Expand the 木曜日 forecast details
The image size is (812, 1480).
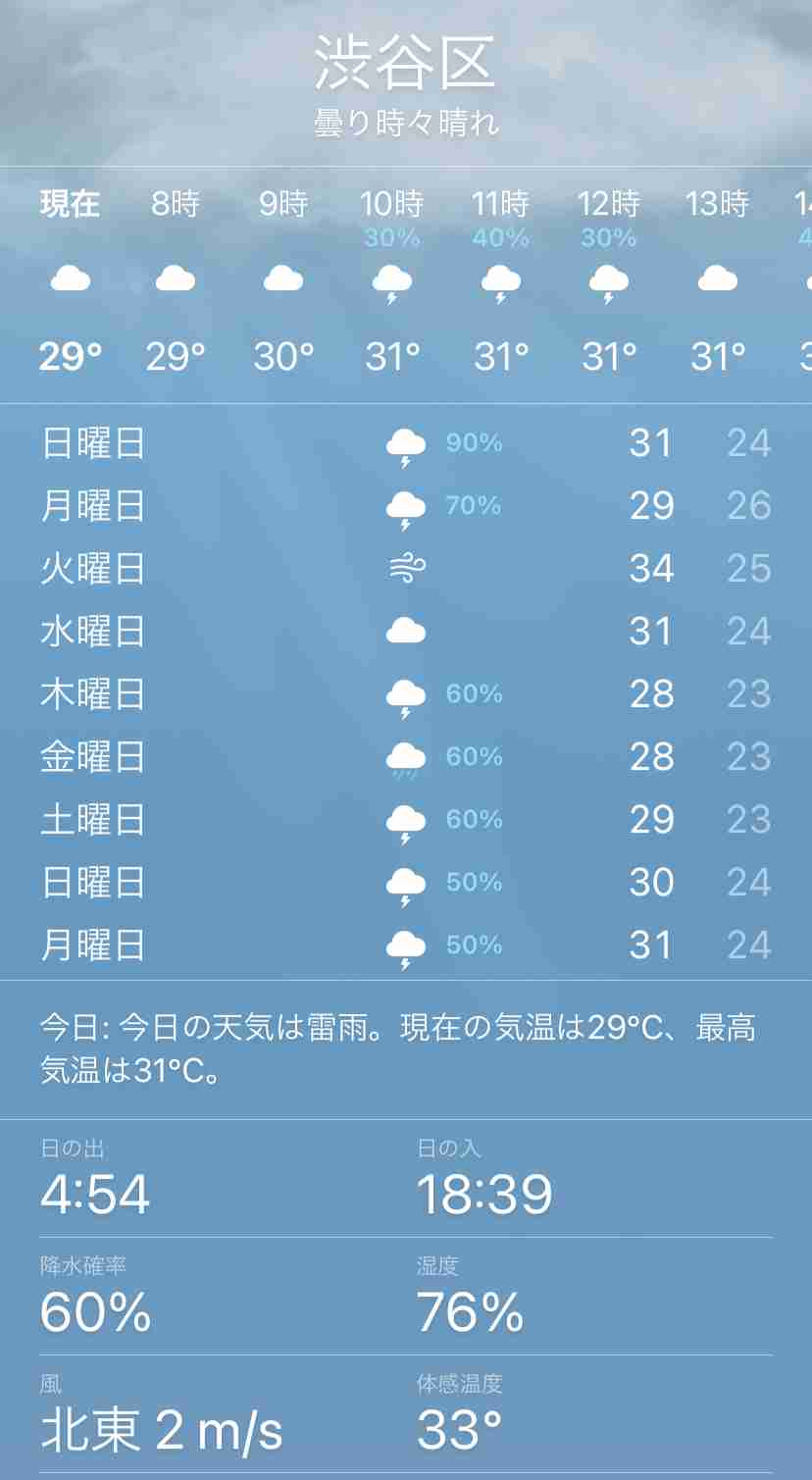[x=406, y=693]
